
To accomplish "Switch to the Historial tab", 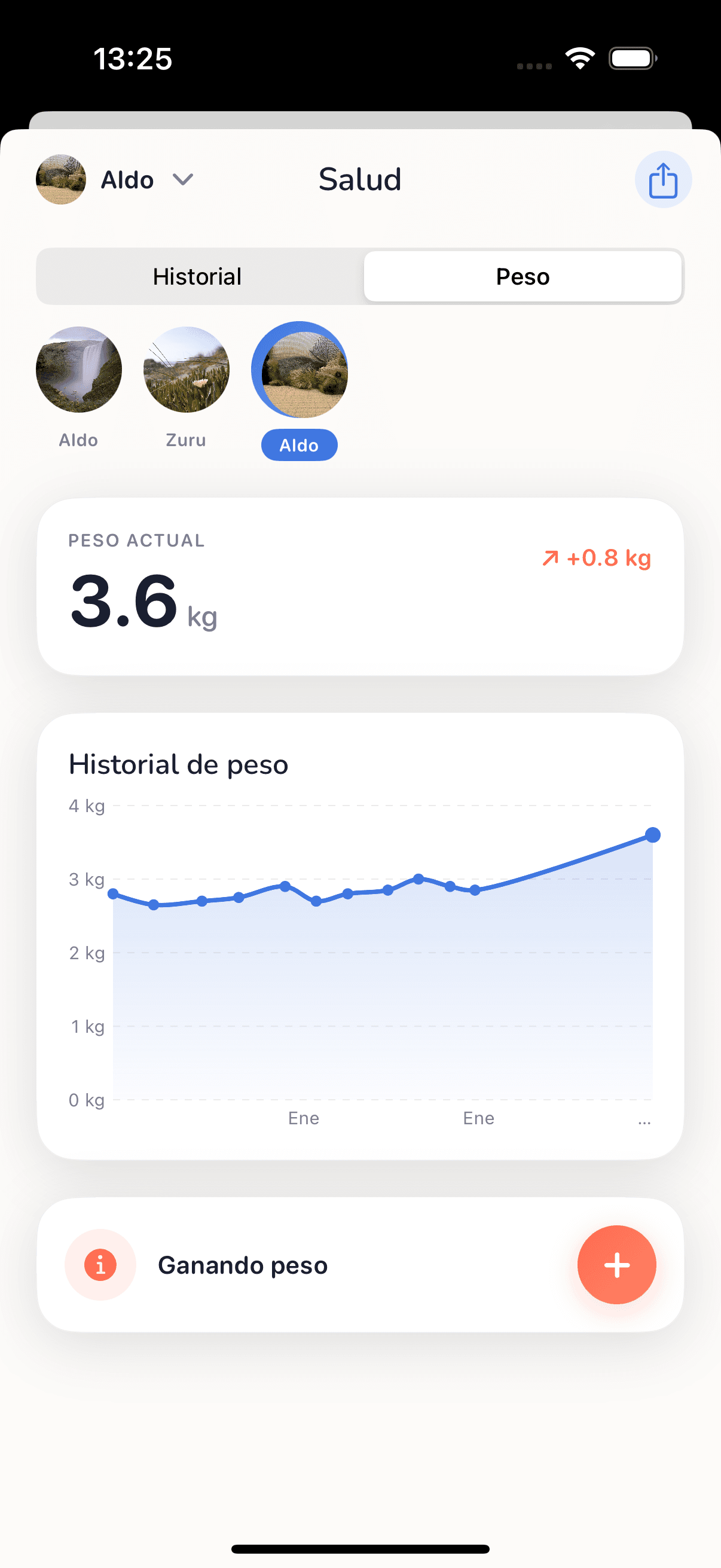I will click(x=197, y=276).
